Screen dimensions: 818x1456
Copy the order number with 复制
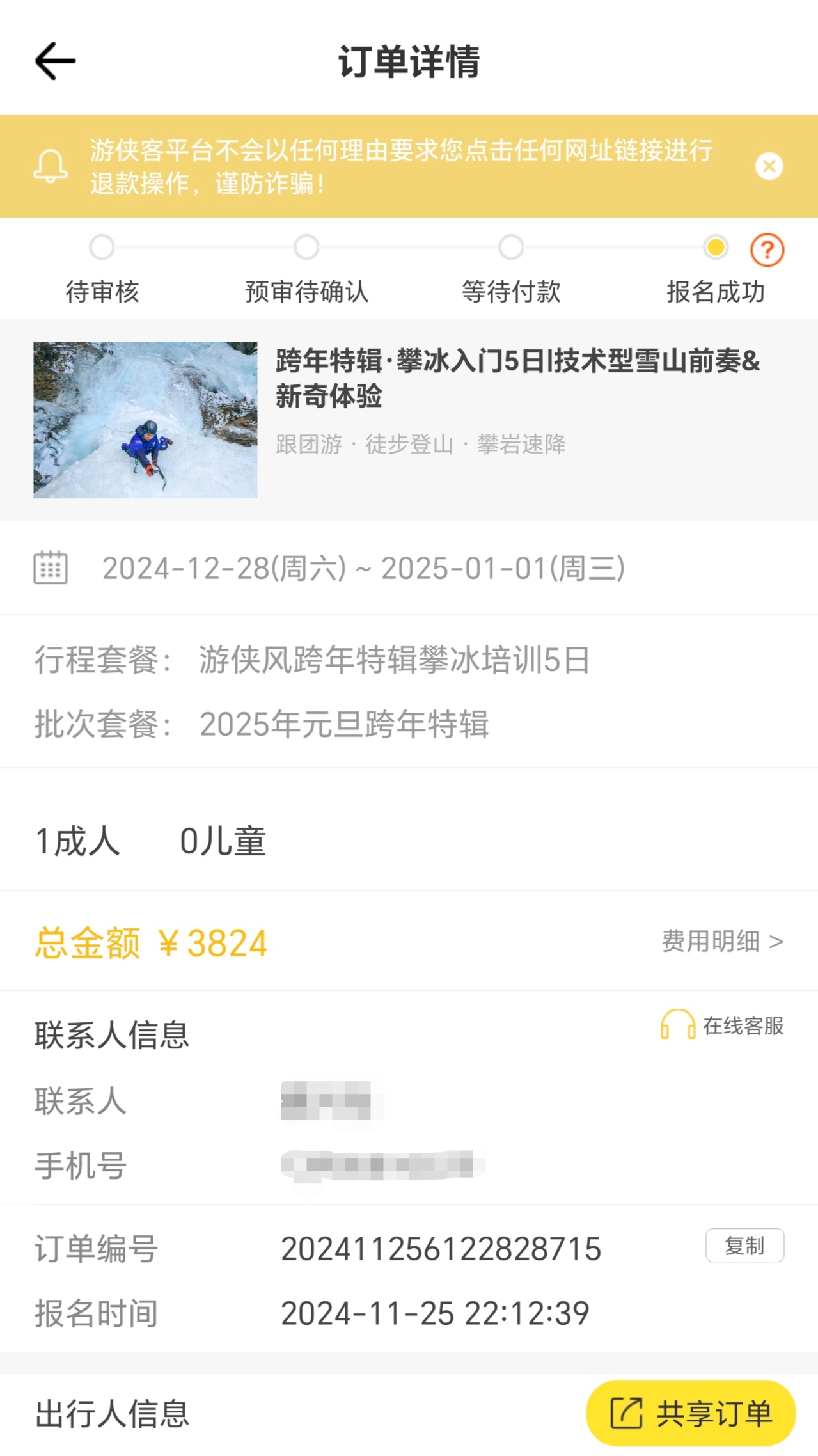744,1245
